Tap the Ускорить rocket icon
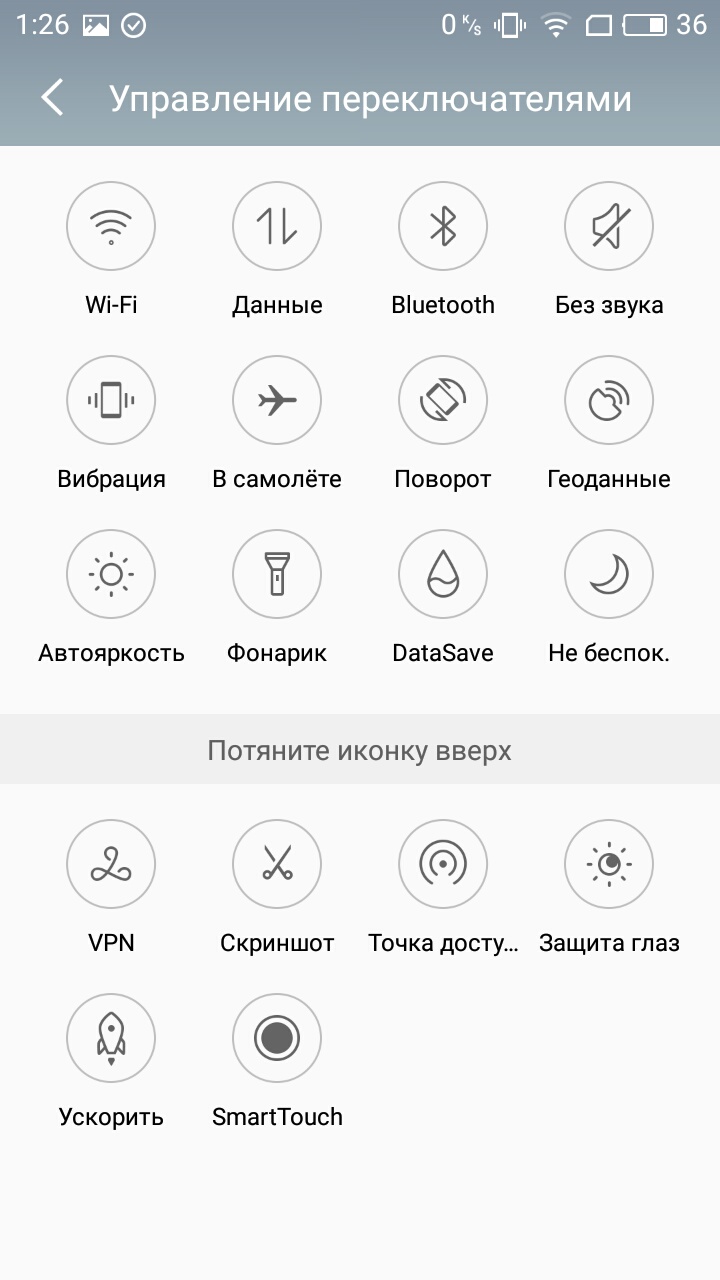720x1280 pixels. coord(111,1038)
